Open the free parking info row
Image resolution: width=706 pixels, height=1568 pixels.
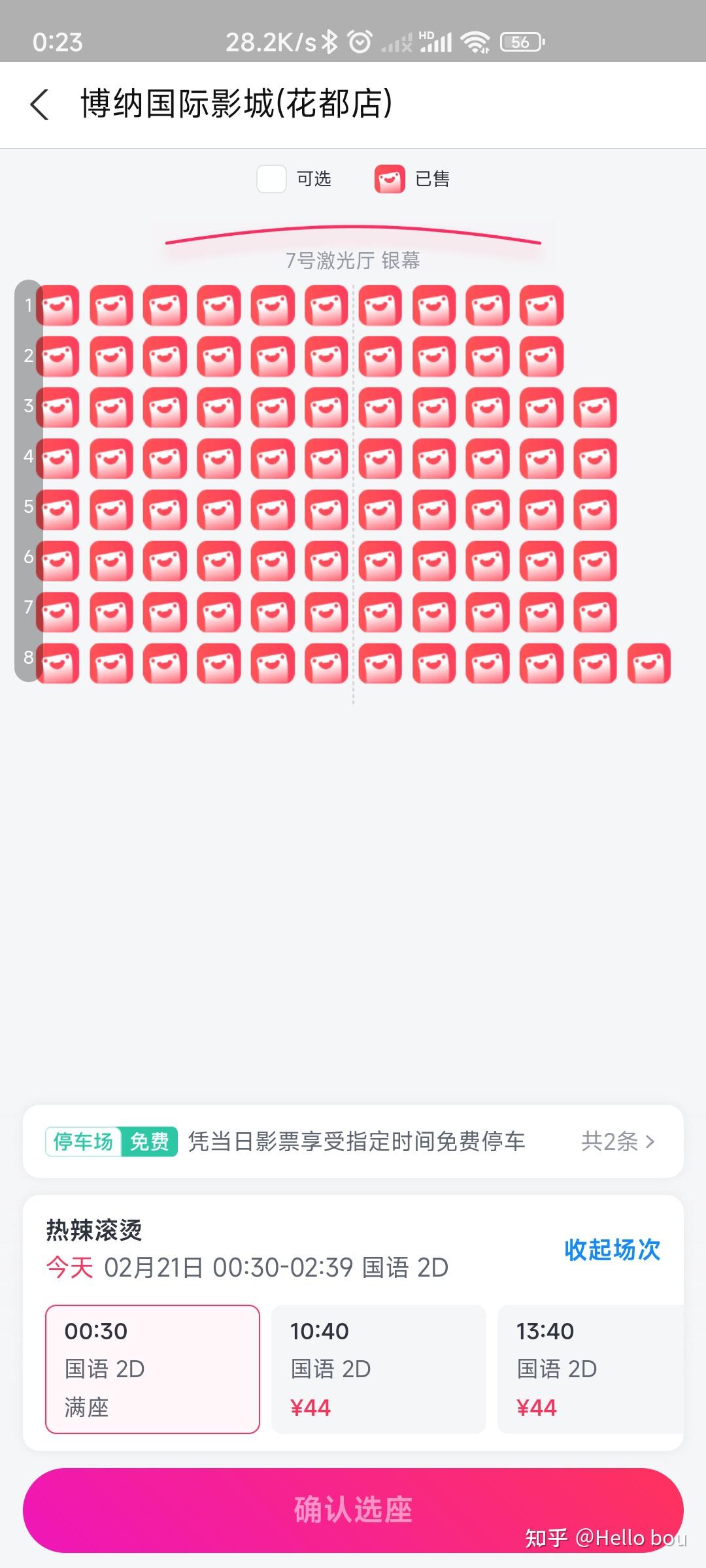(353, 1141)
